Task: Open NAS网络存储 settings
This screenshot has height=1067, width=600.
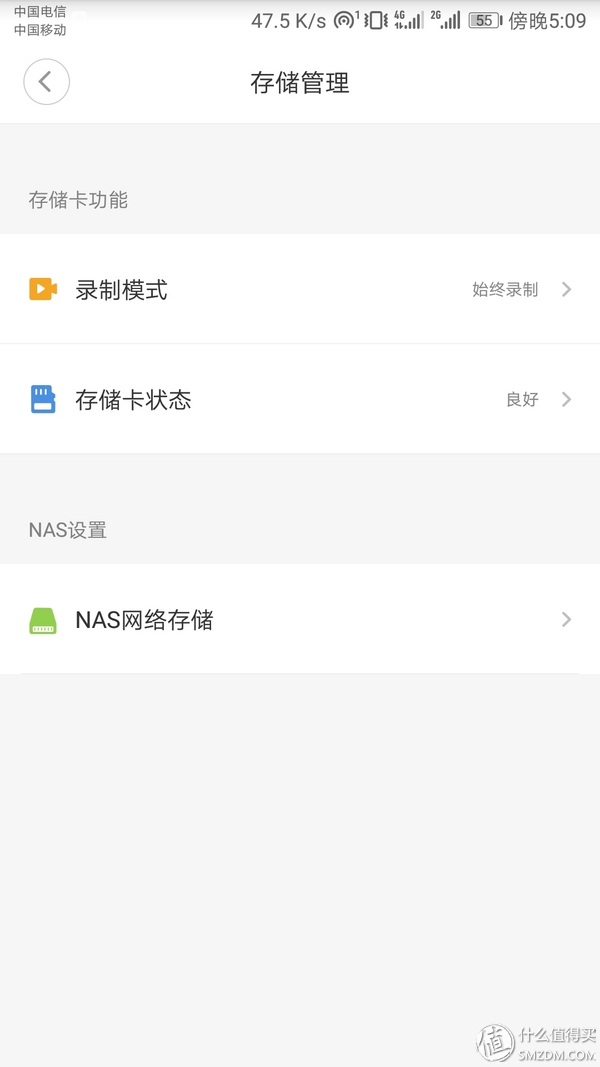Action: [x=300, y=620]
